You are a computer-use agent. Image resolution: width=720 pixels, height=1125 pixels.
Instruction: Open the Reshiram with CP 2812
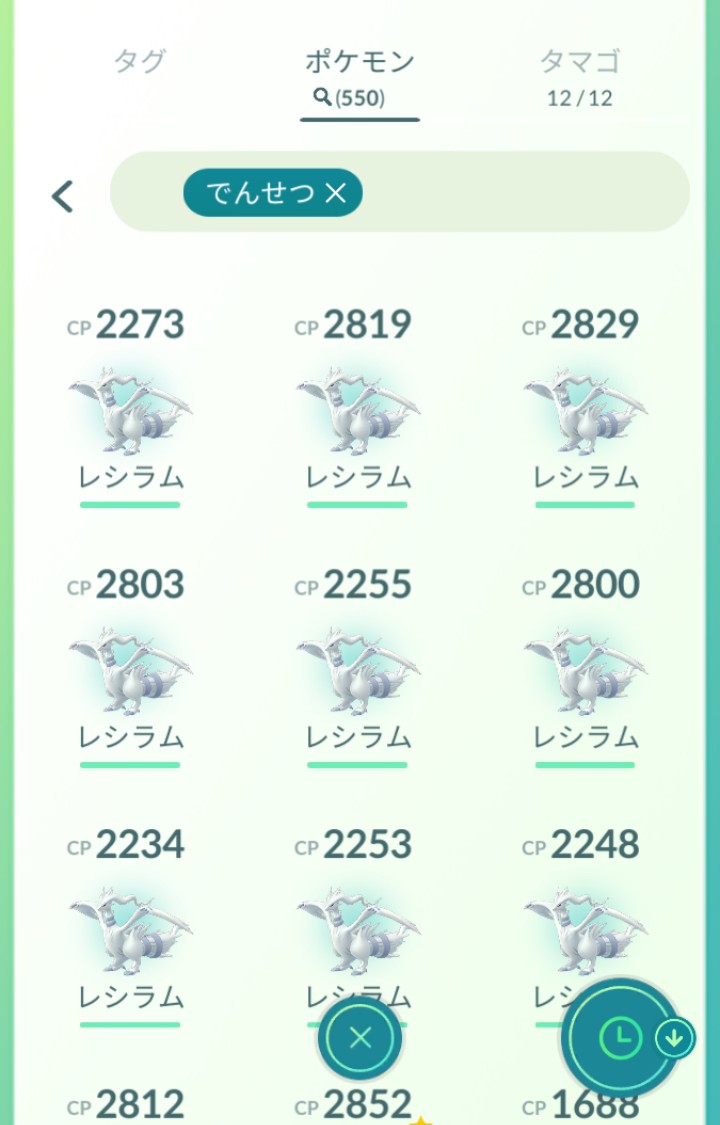click(x=130, y=1105)
